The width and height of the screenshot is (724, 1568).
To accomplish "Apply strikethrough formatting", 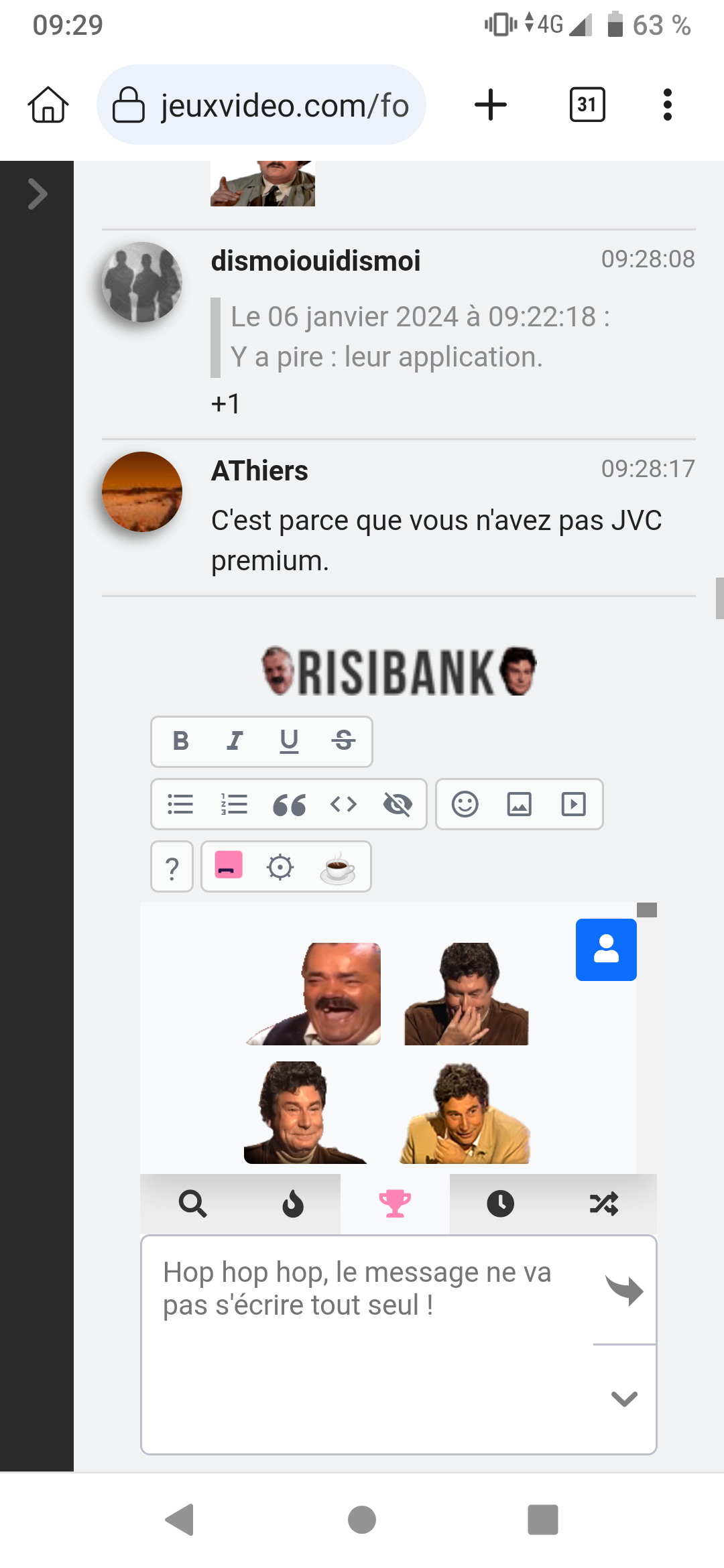I will pos(343,741).
